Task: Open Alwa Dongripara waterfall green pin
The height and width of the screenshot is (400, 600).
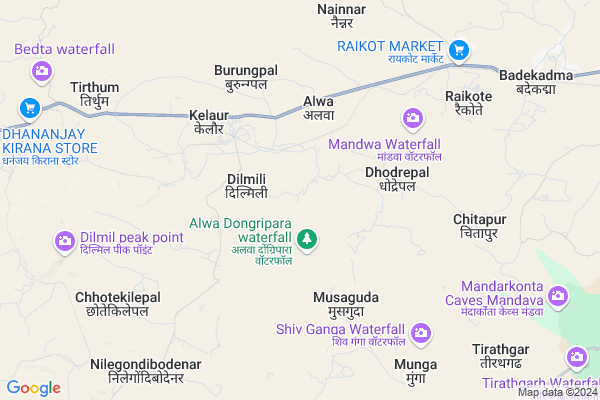Action: (x=309, y=239)
